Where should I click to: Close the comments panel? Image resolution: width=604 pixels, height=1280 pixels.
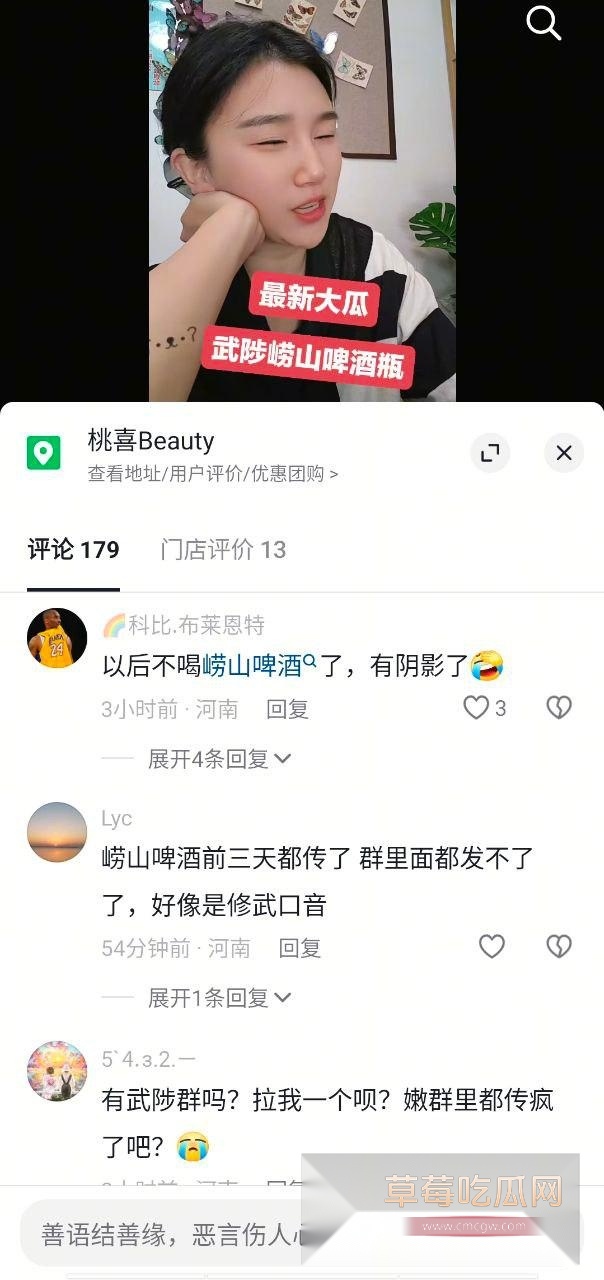point(564,453)
